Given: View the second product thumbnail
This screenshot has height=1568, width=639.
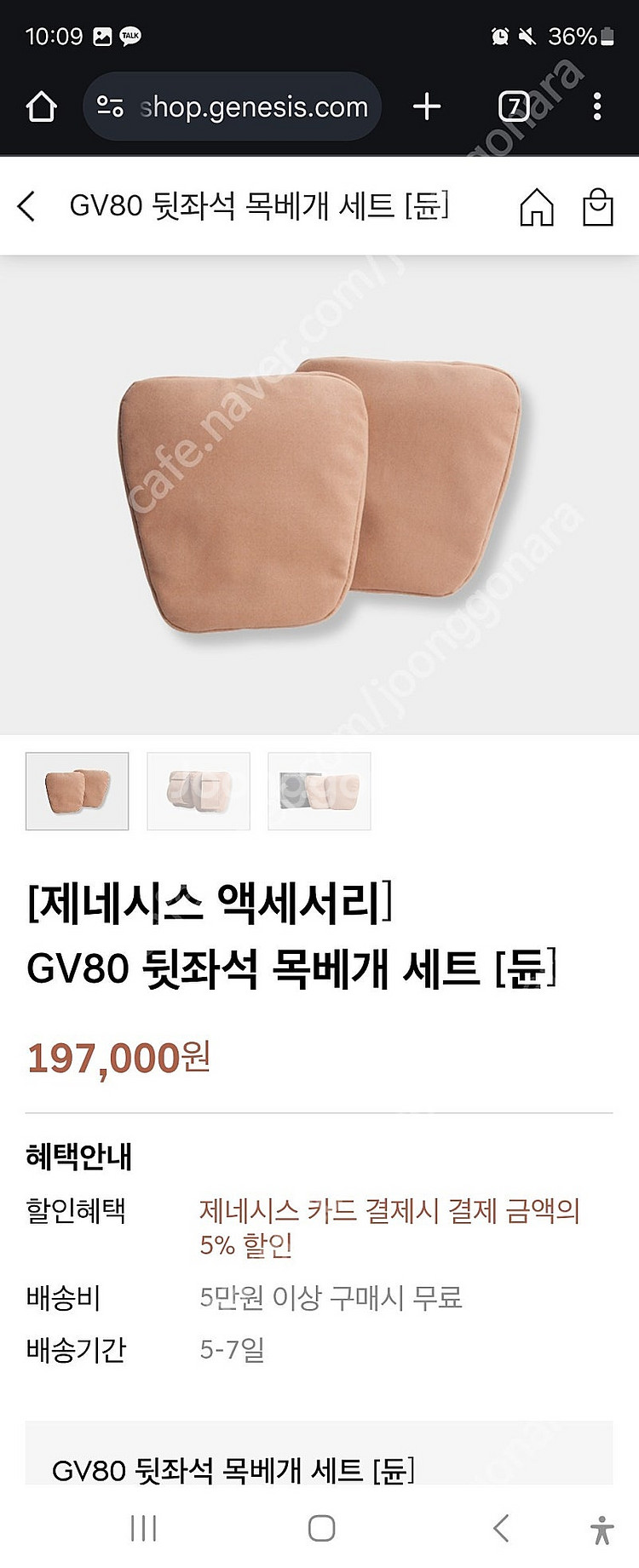Looking at the screenshot, I should pos(199,790).
